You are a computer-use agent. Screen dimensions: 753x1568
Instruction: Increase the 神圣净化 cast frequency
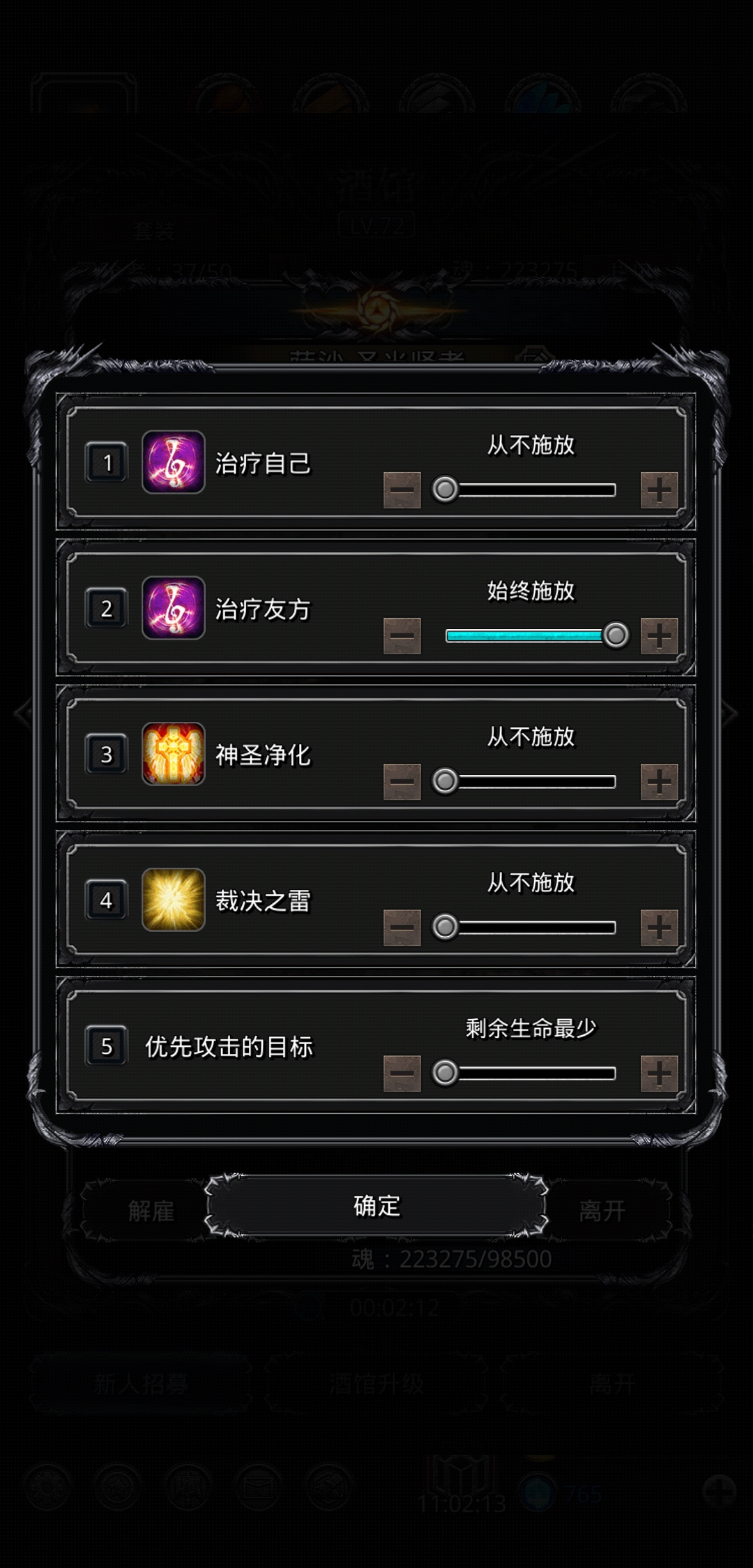coord(659,781)
